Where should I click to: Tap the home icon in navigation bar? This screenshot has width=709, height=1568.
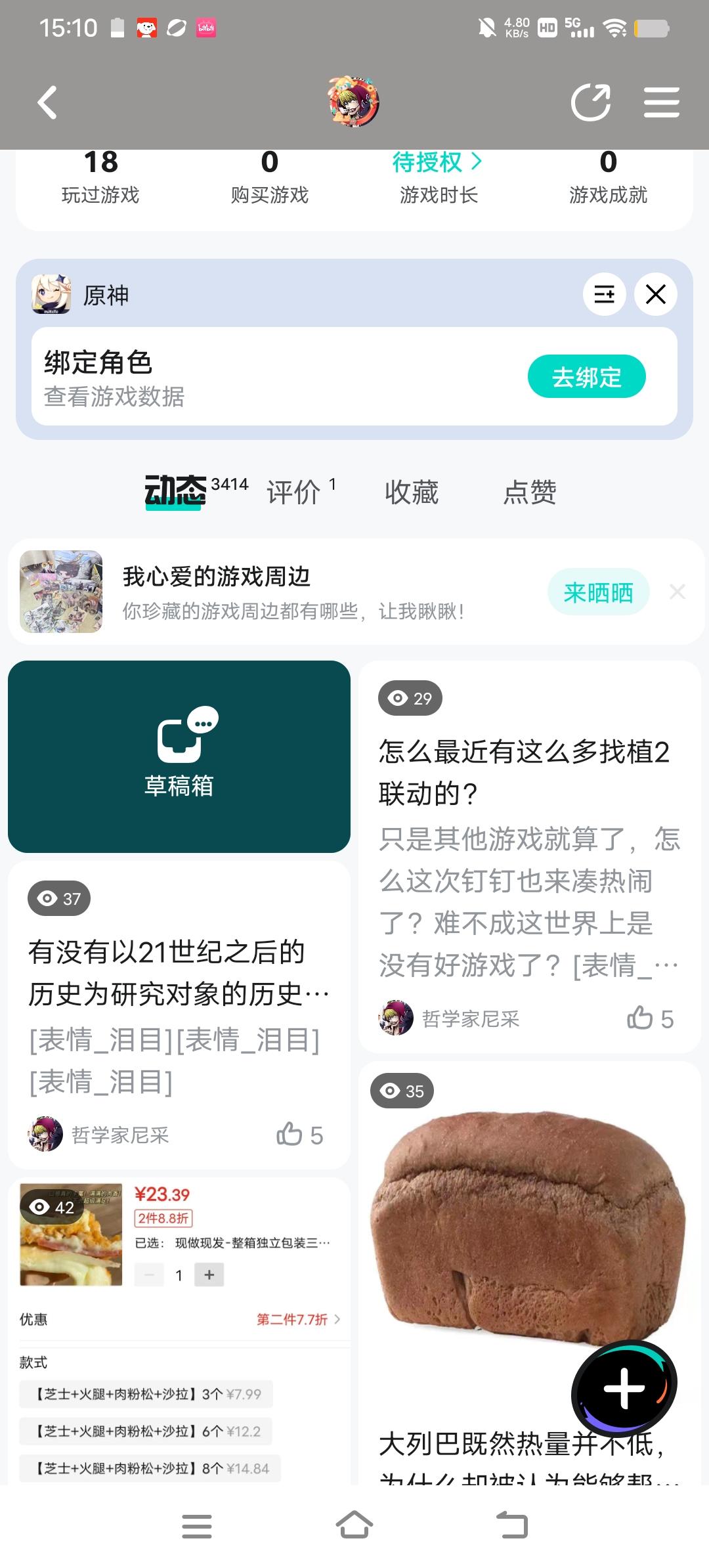354,1527
